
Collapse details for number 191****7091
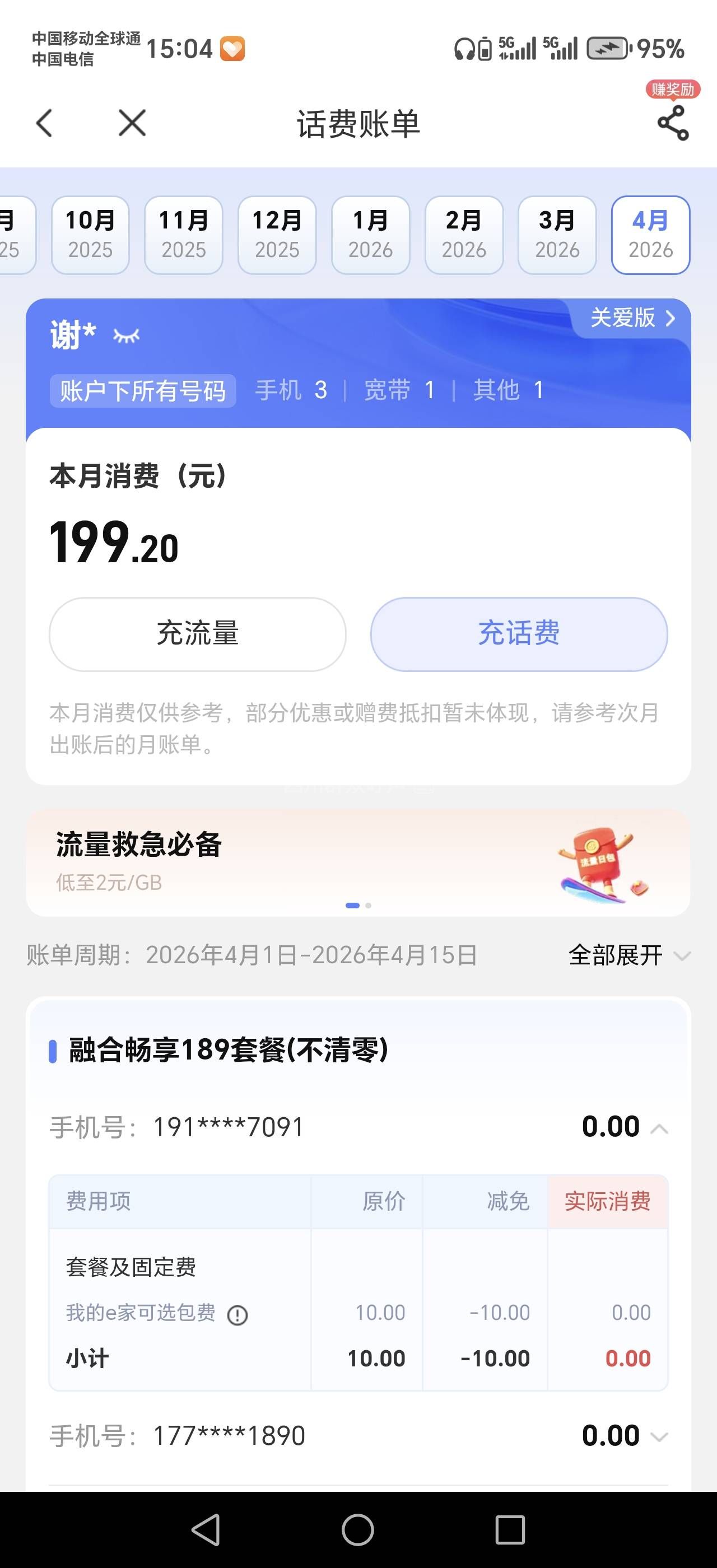pyautogui.click(x=659, y=1129)
